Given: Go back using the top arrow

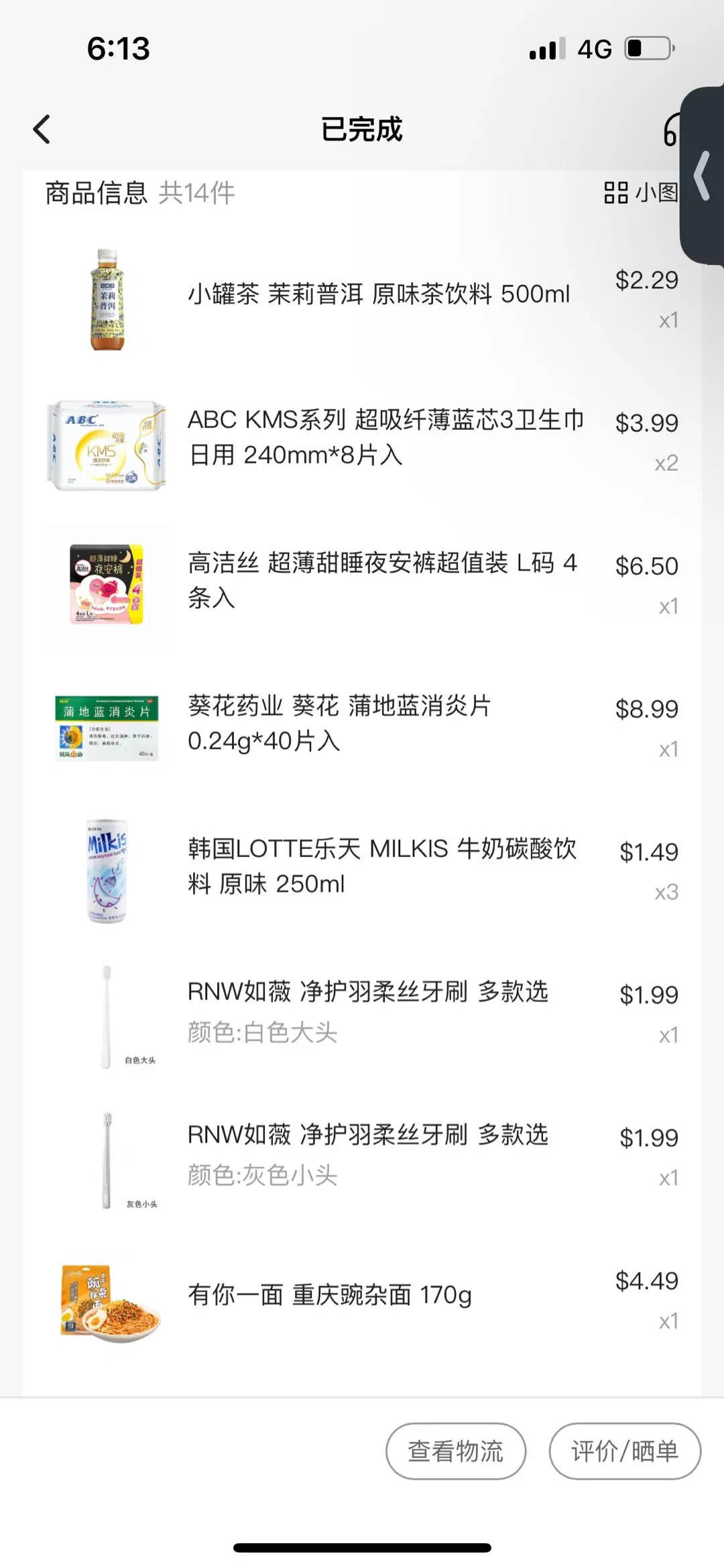Looking at the screenshot, I should [x=42, y=129].
